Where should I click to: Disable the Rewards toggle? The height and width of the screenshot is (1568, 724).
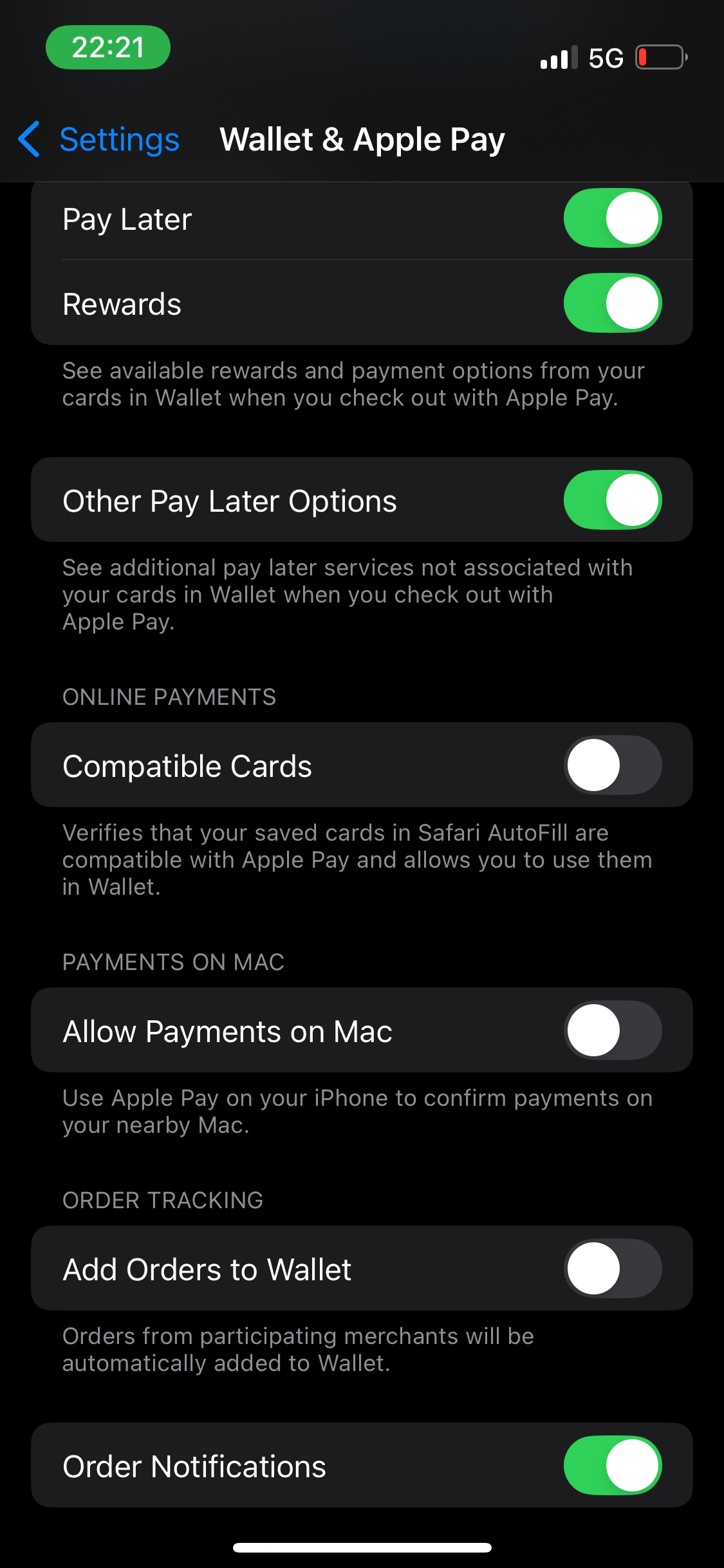click(x=612, y=303)
